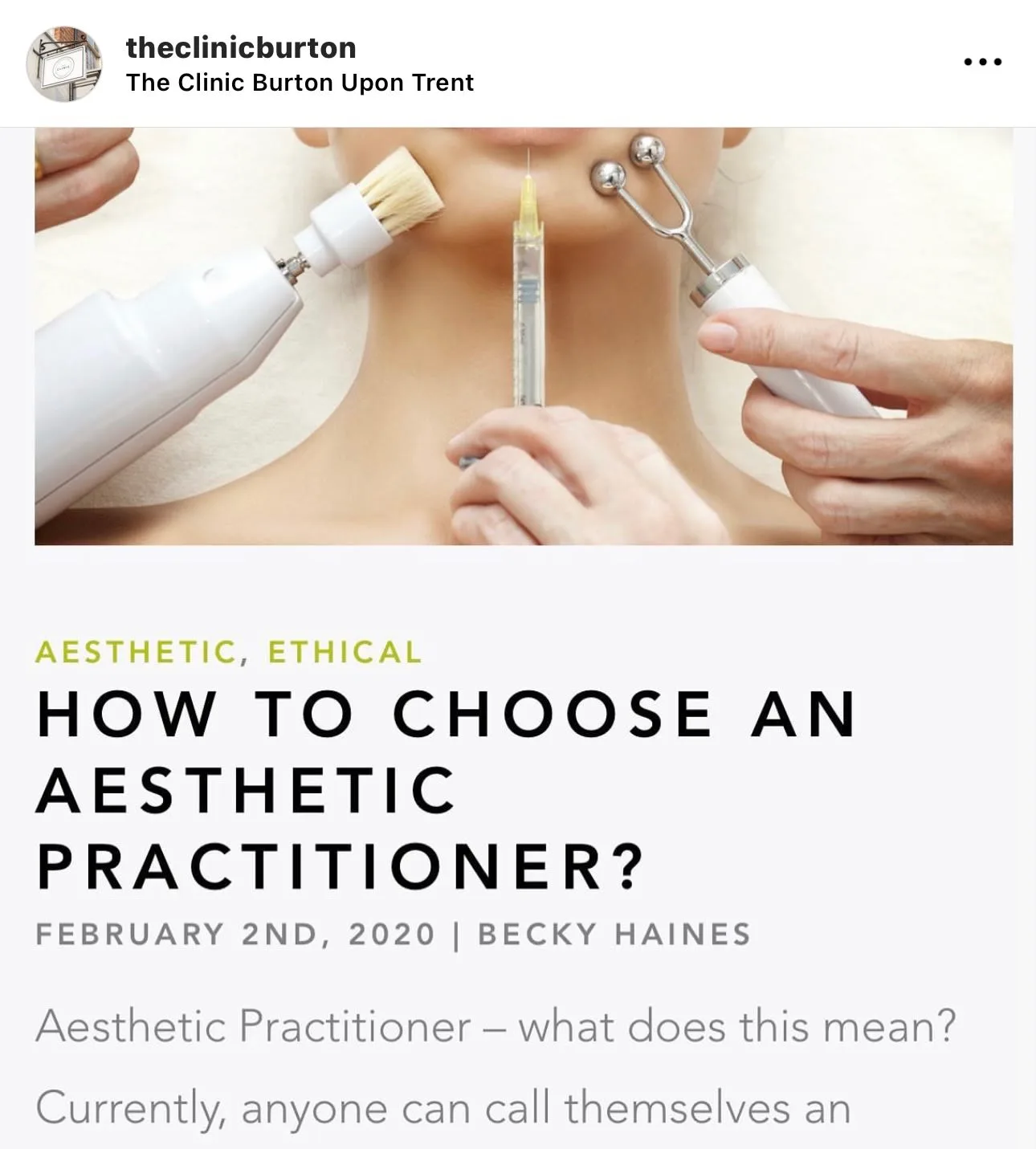1036x1149 pixels.
Task: Tap the theclinicburton username
Action: [240, 47]
